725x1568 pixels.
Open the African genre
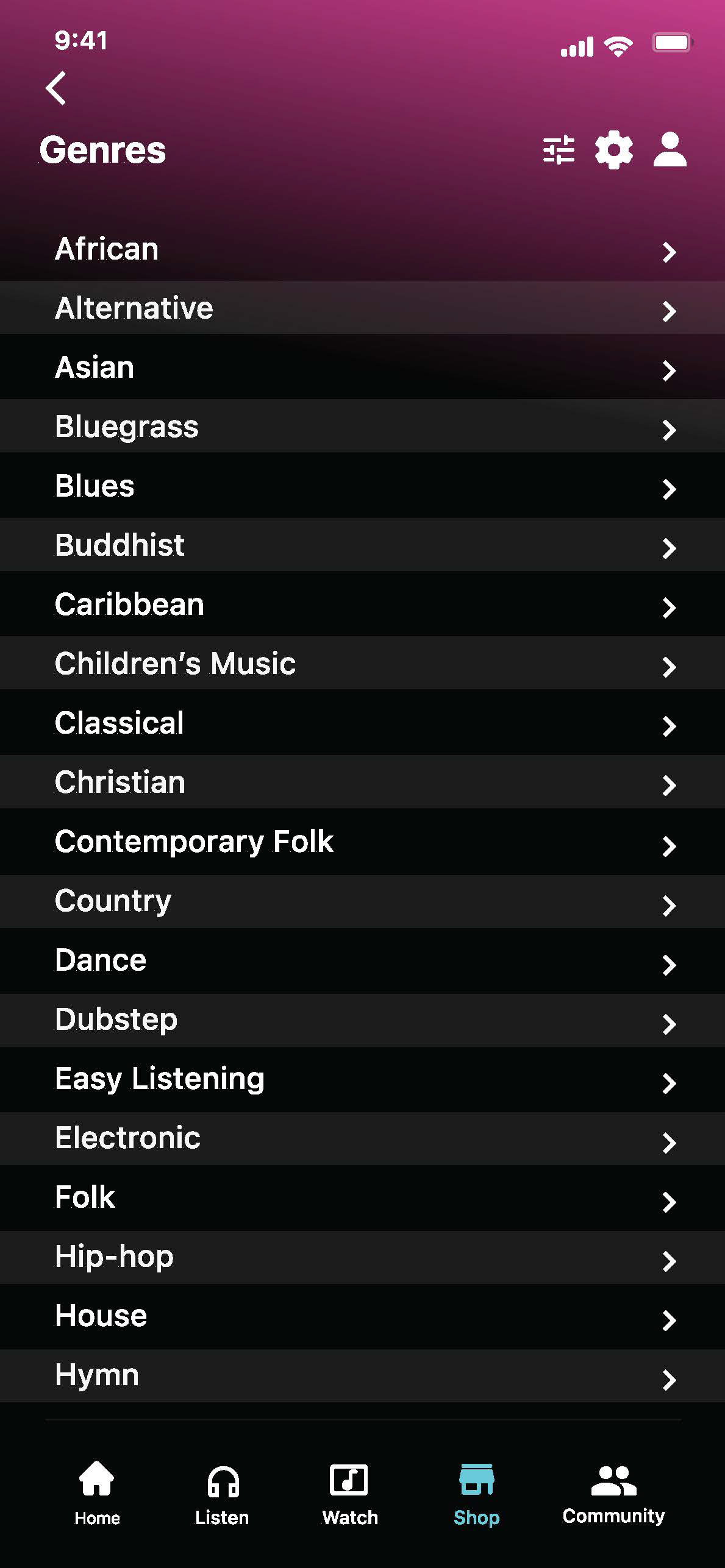tap(362, 250)
